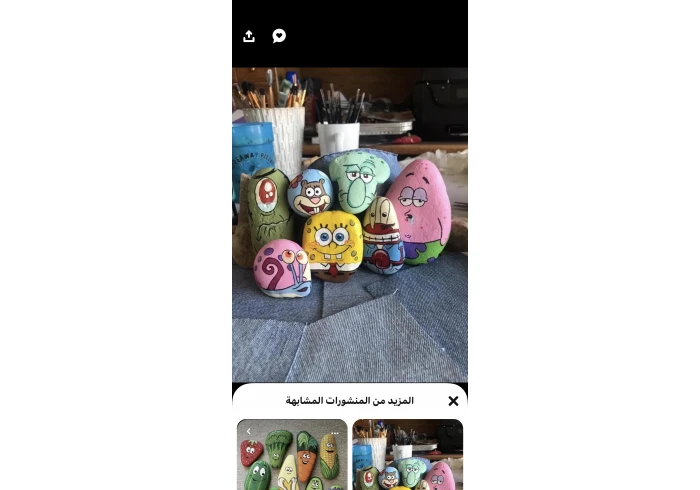Open the vegetable painted rocks post
Screen dimensions: 700x490
(x=292, y=462)
